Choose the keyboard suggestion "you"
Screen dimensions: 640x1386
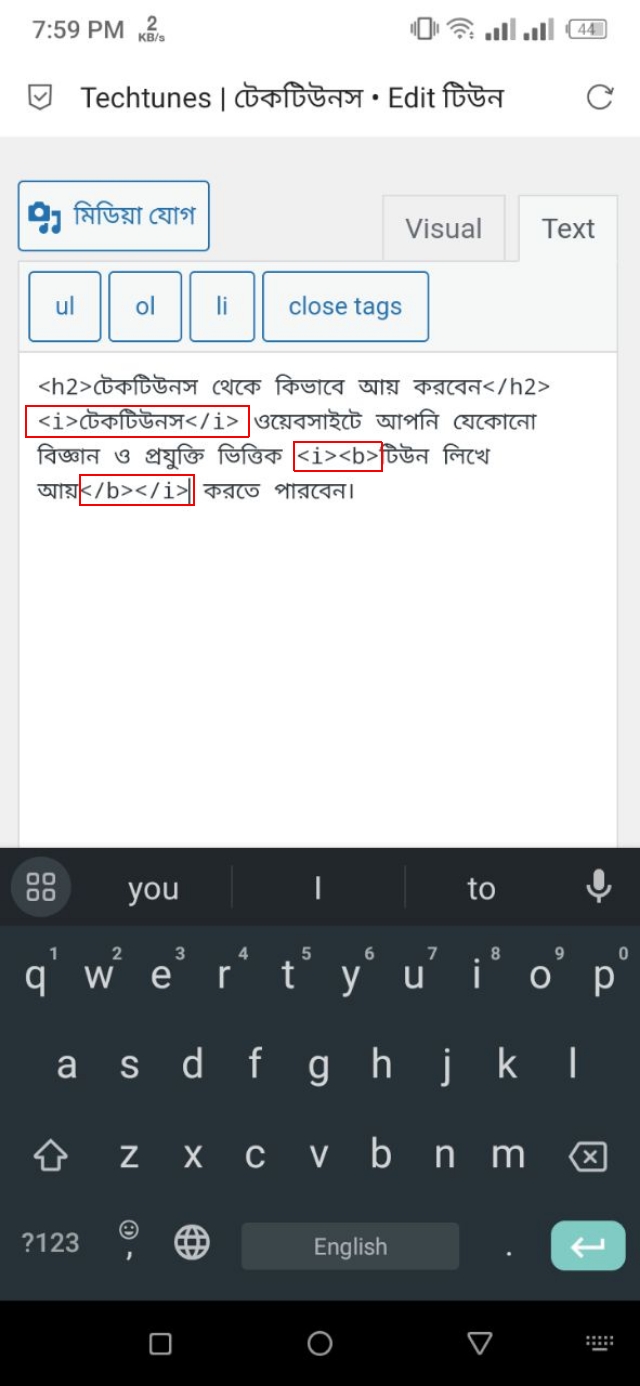tap(153, 888)
